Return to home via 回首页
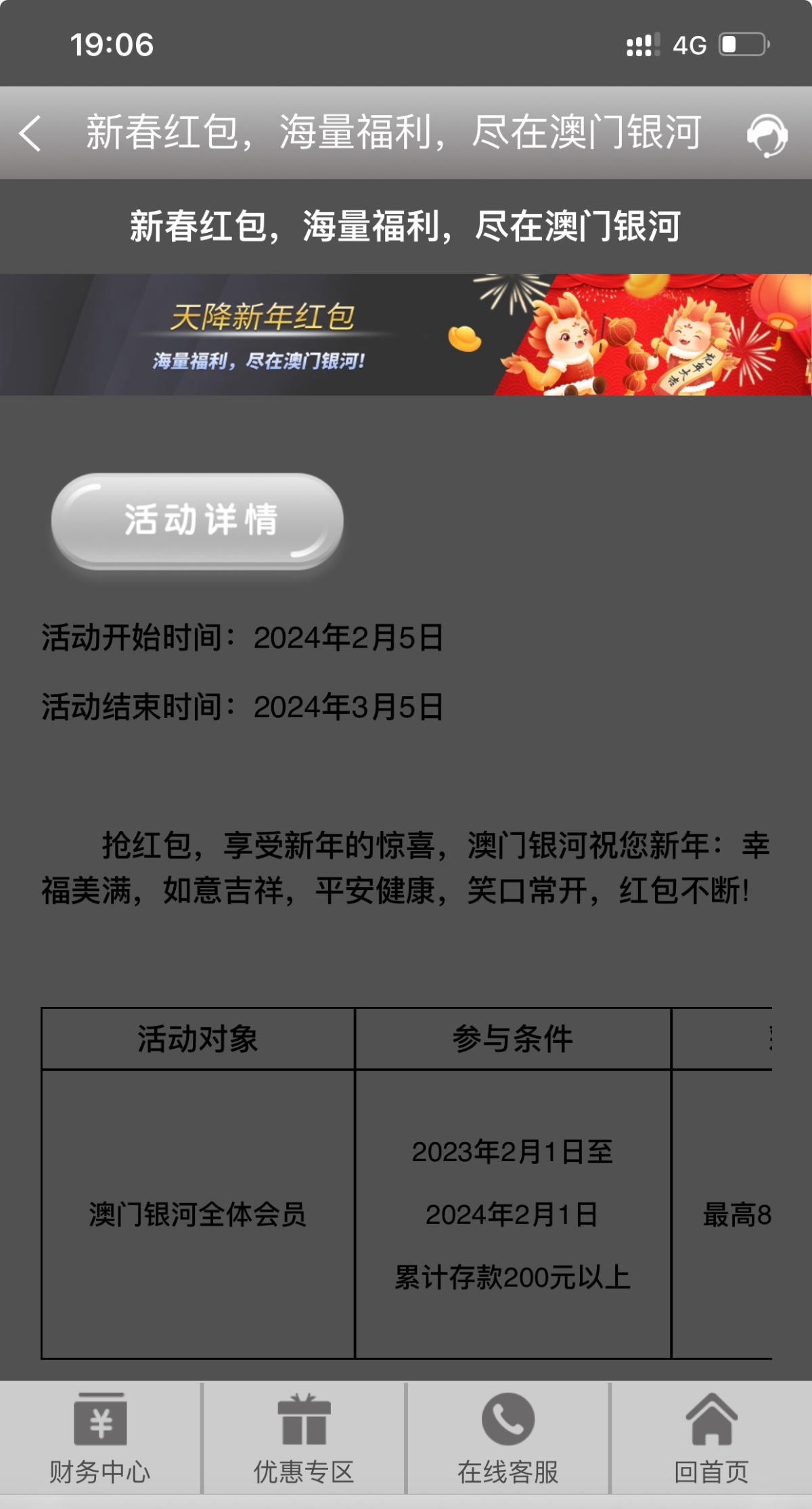 click(x=711, y=1437)
